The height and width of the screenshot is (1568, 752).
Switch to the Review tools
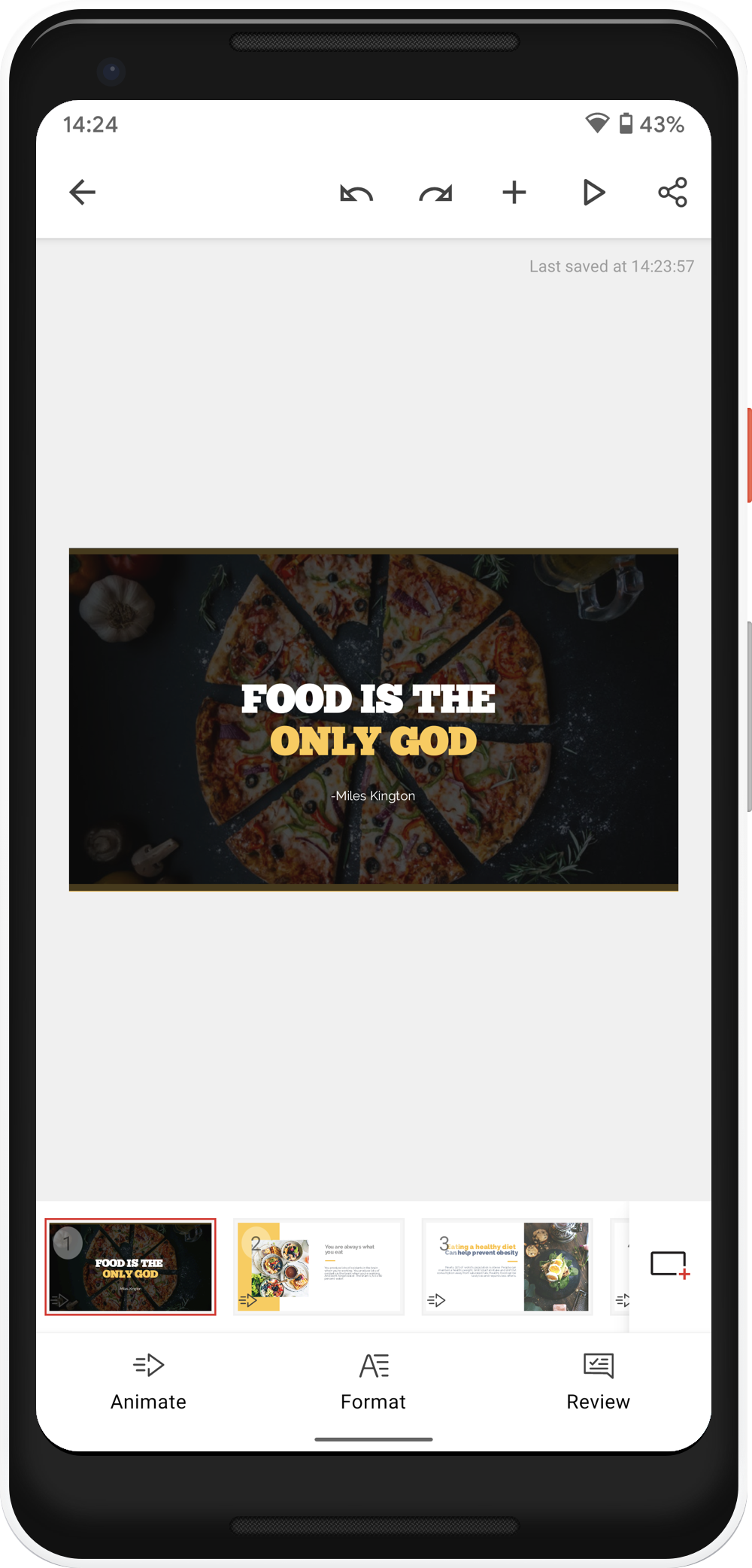[x=598, y=1381]
